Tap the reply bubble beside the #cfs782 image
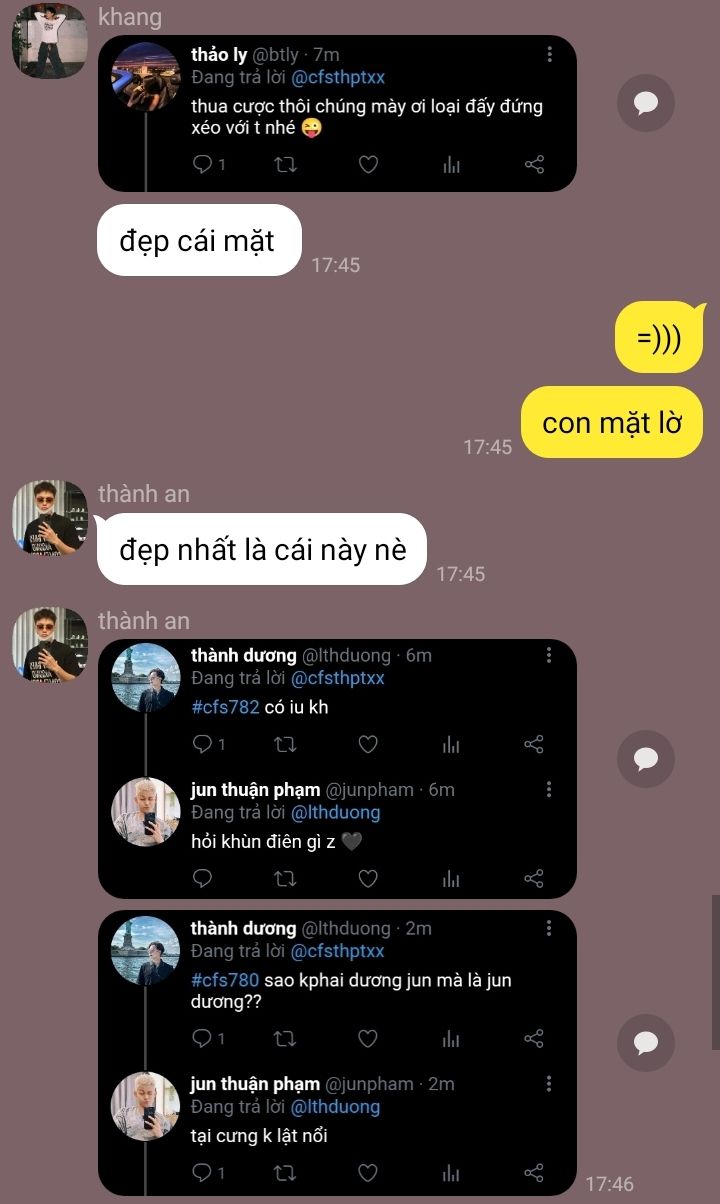 click(x=646, y=759)
